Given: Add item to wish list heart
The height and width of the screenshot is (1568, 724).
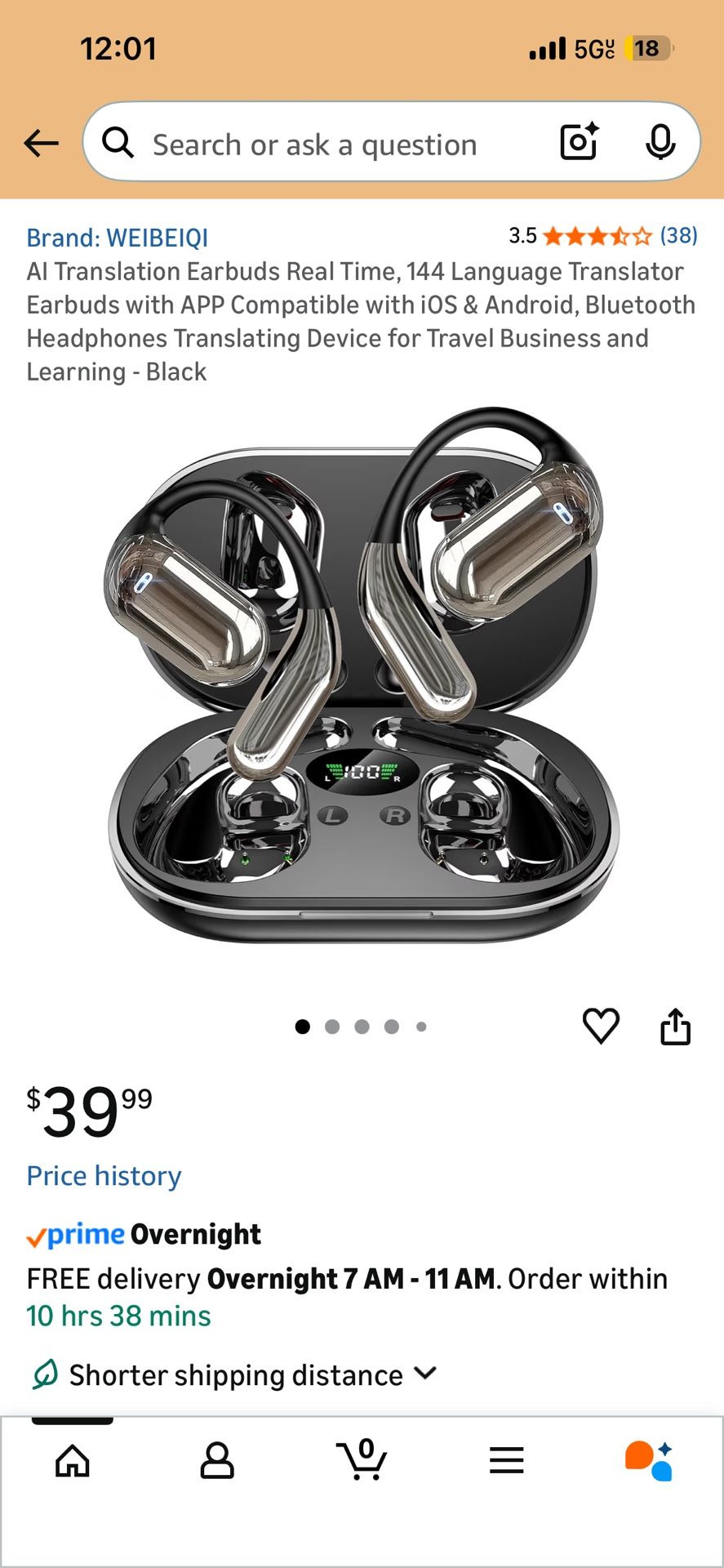Looking at the screenshot, I should pos(601,1026).
